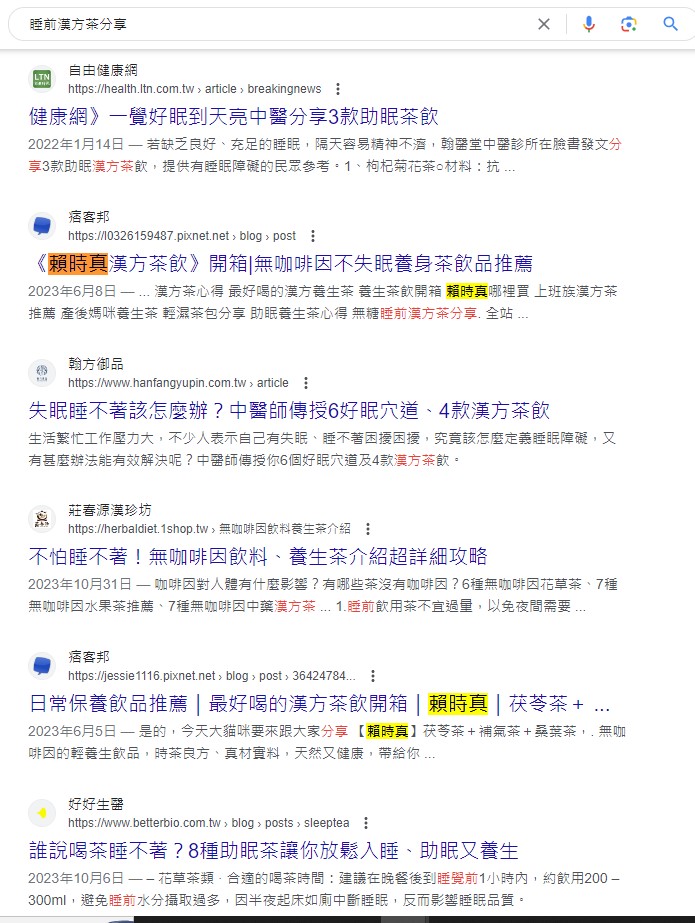This screenshot has height=923, width=695.
Task: Start a voice search with the microphone
Action: click(x=589, y=24)
